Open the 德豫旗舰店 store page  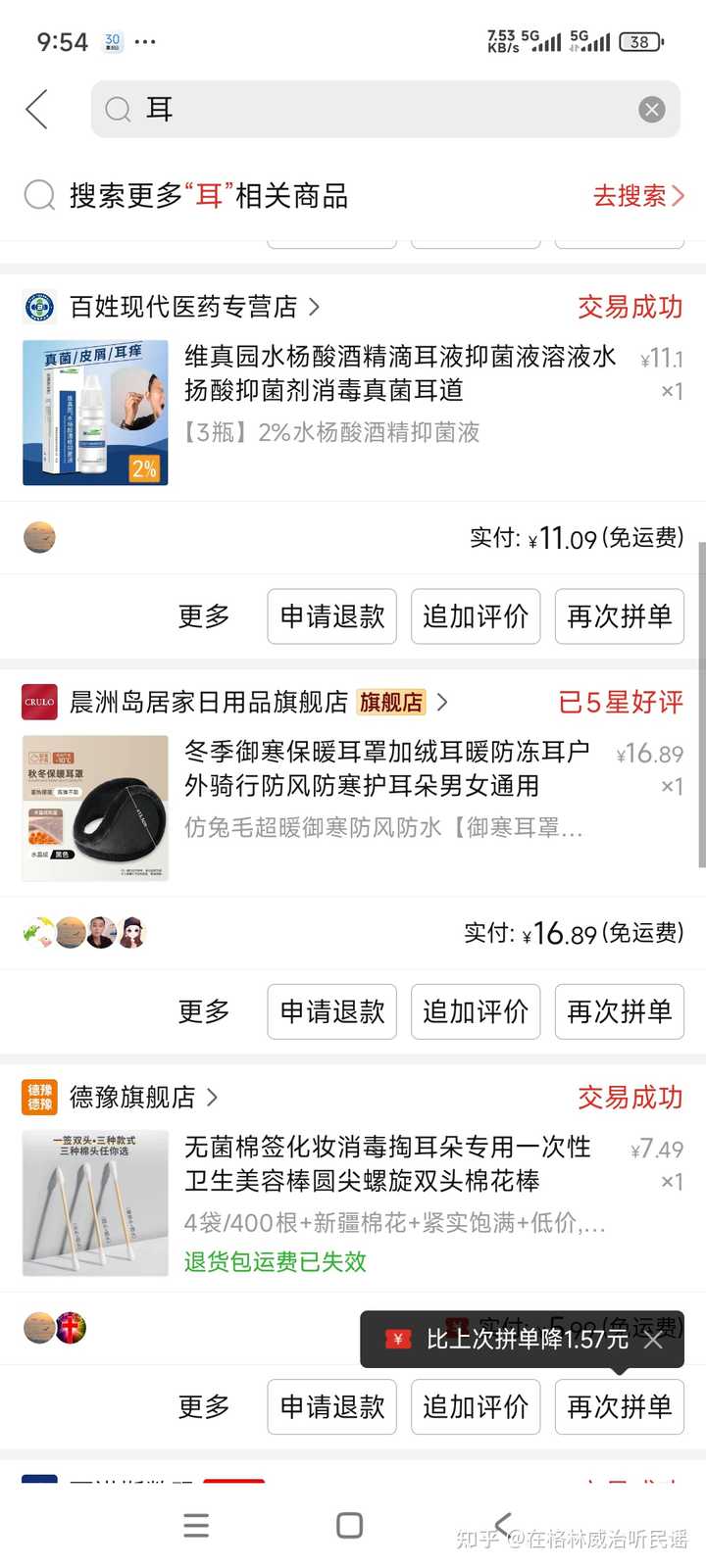point(132,1098)
